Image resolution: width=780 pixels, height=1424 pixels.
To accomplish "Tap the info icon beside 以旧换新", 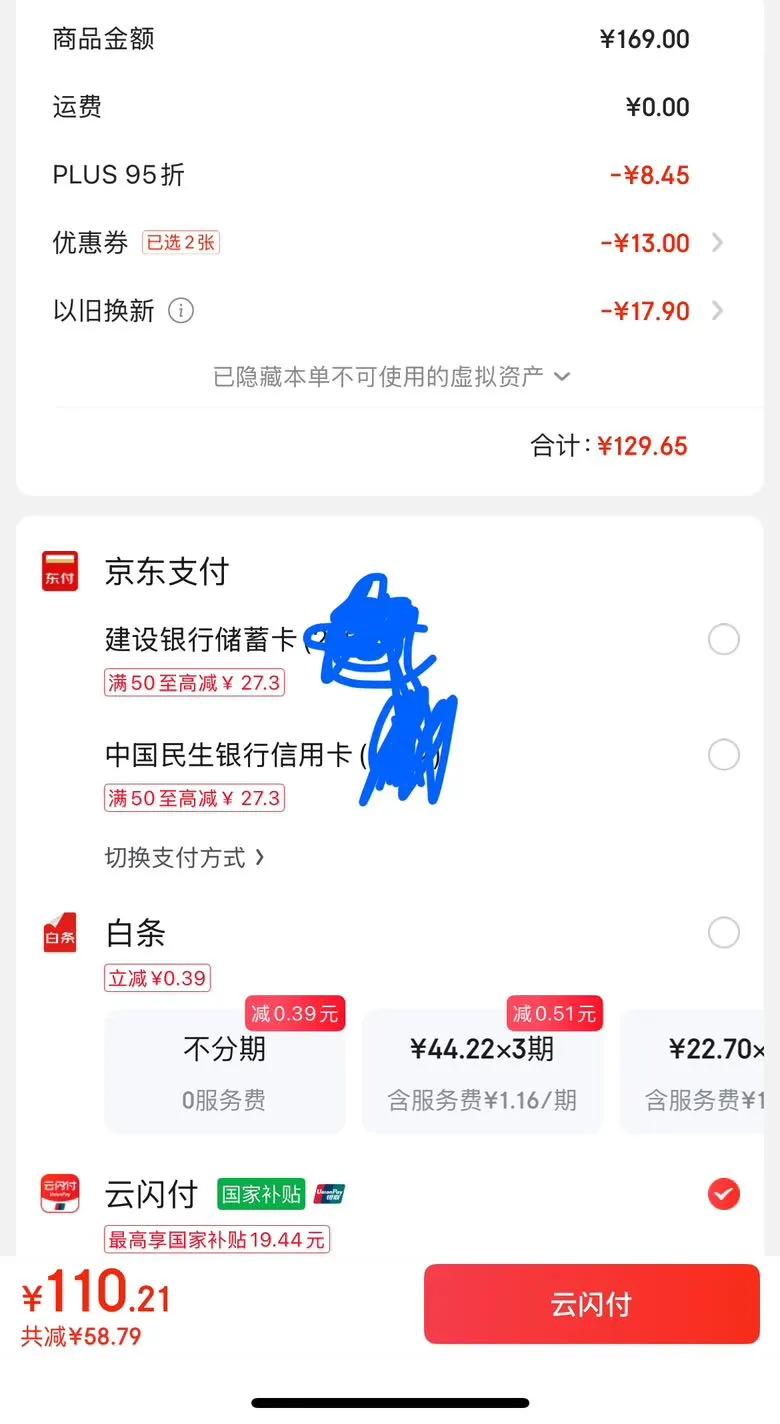I will click(x=181, y=311).
